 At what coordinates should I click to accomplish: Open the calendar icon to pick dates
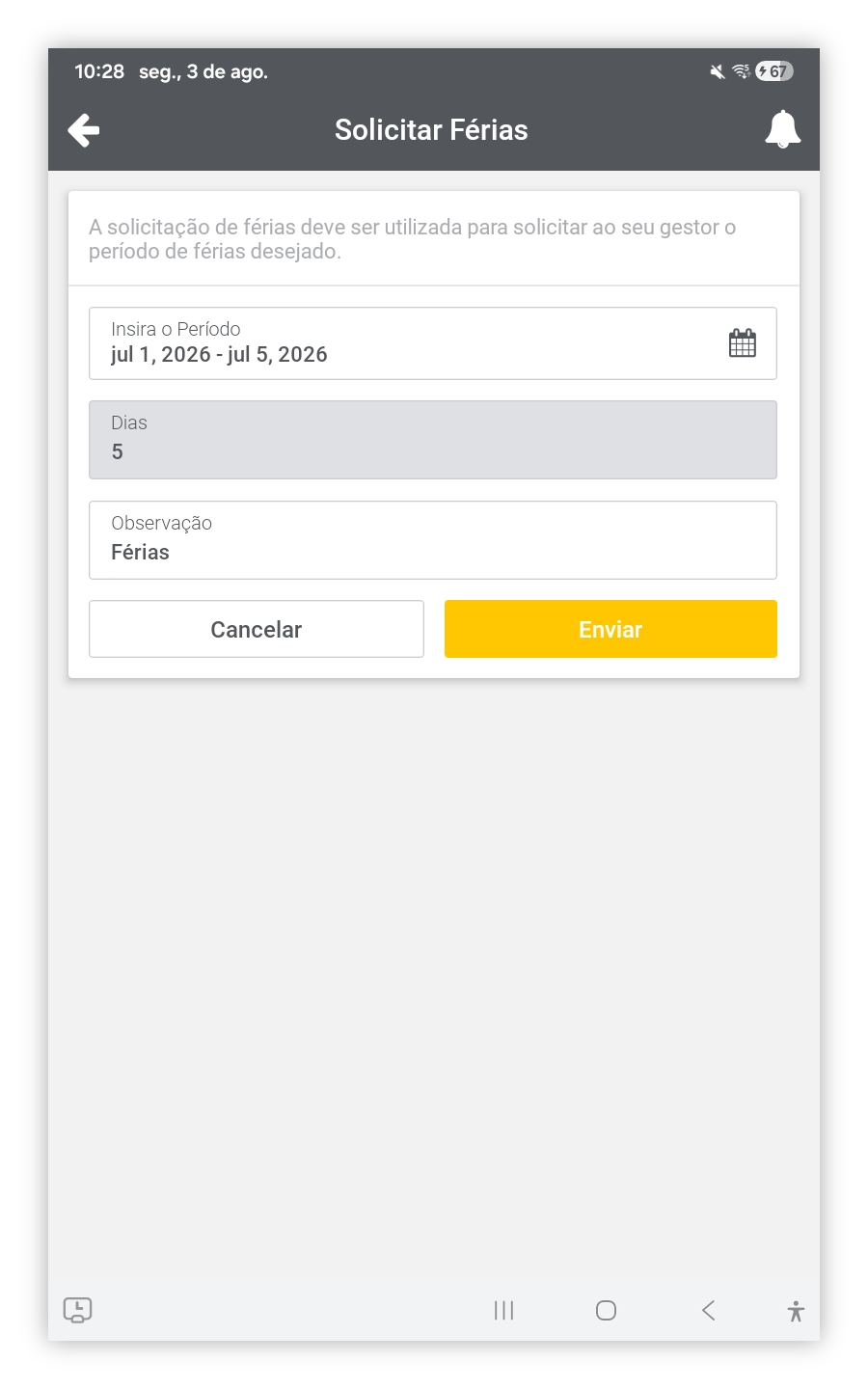[743, 343]
